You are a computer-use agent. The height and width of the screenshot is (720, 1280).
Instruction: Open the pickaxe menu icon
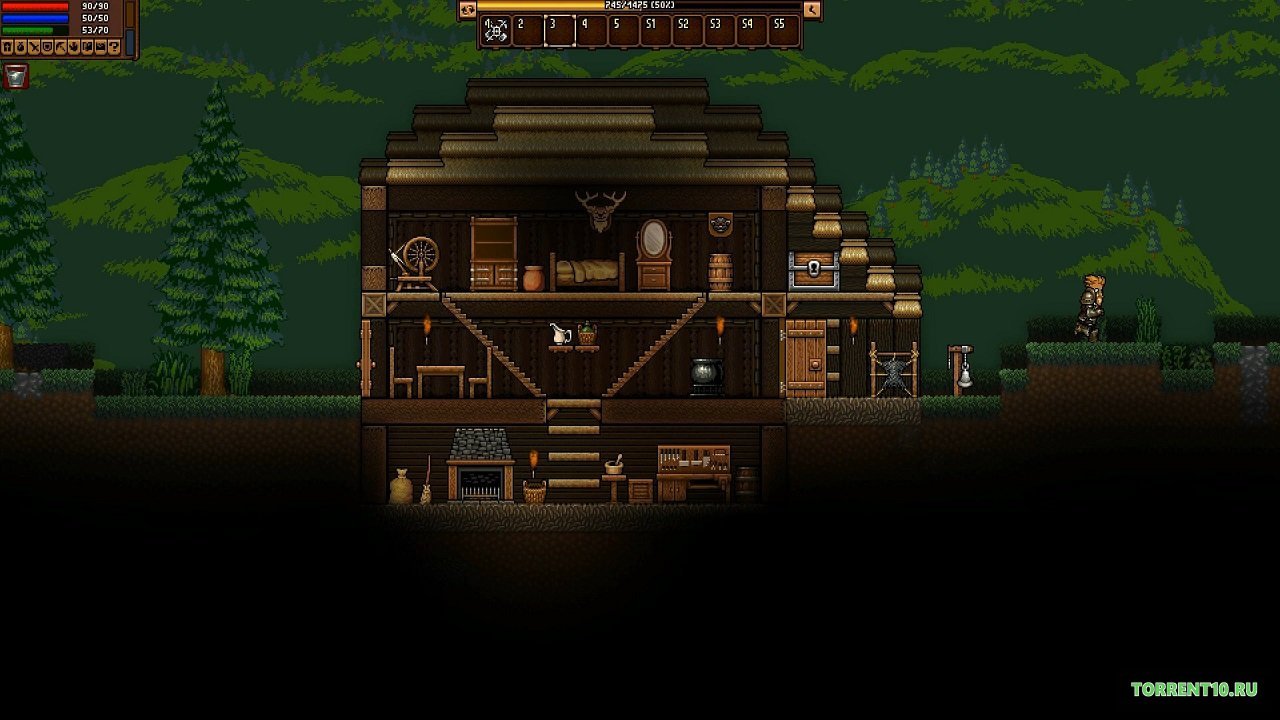(x=60, y=47)
